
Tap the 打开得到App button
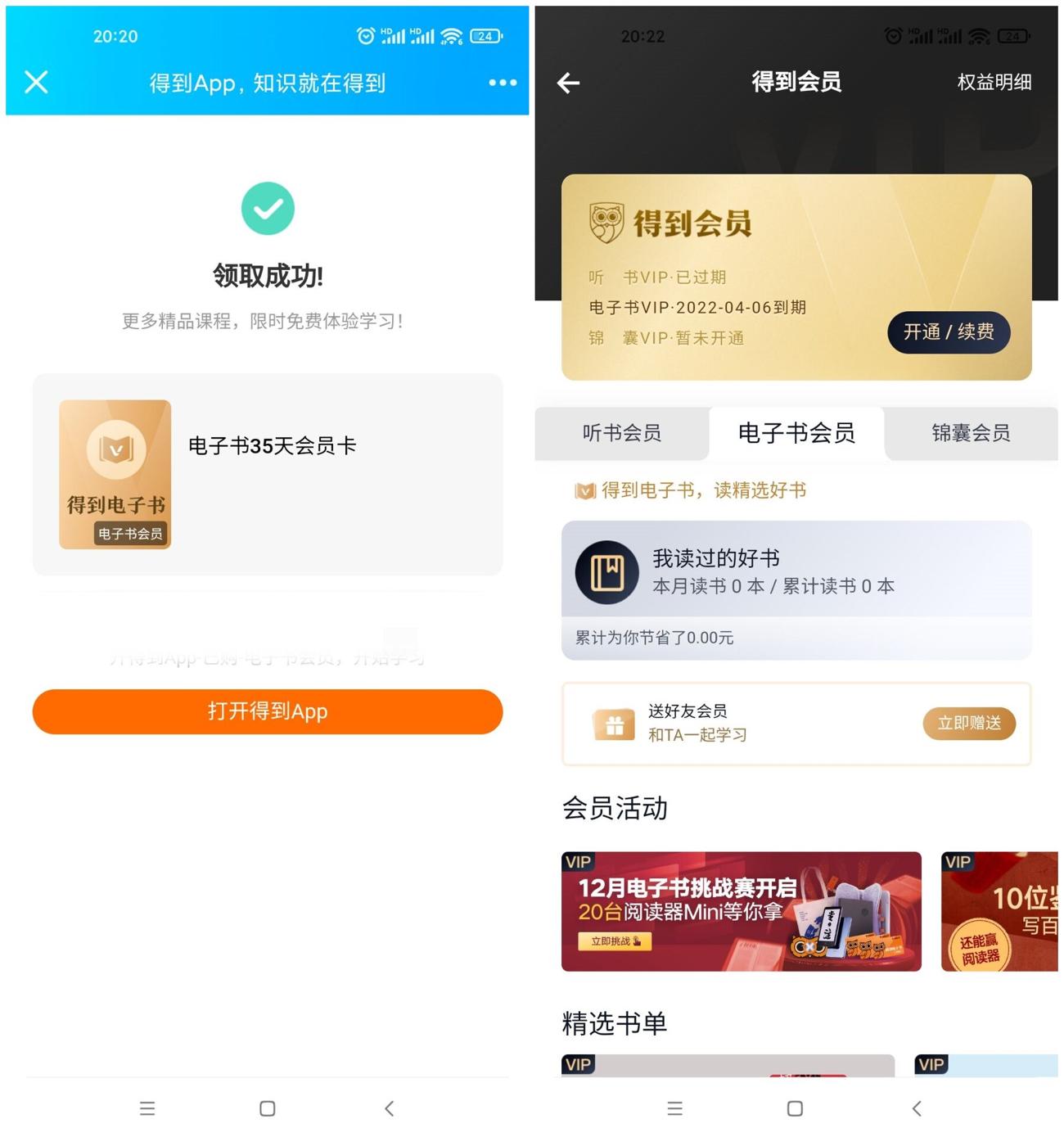coord(267,711)
